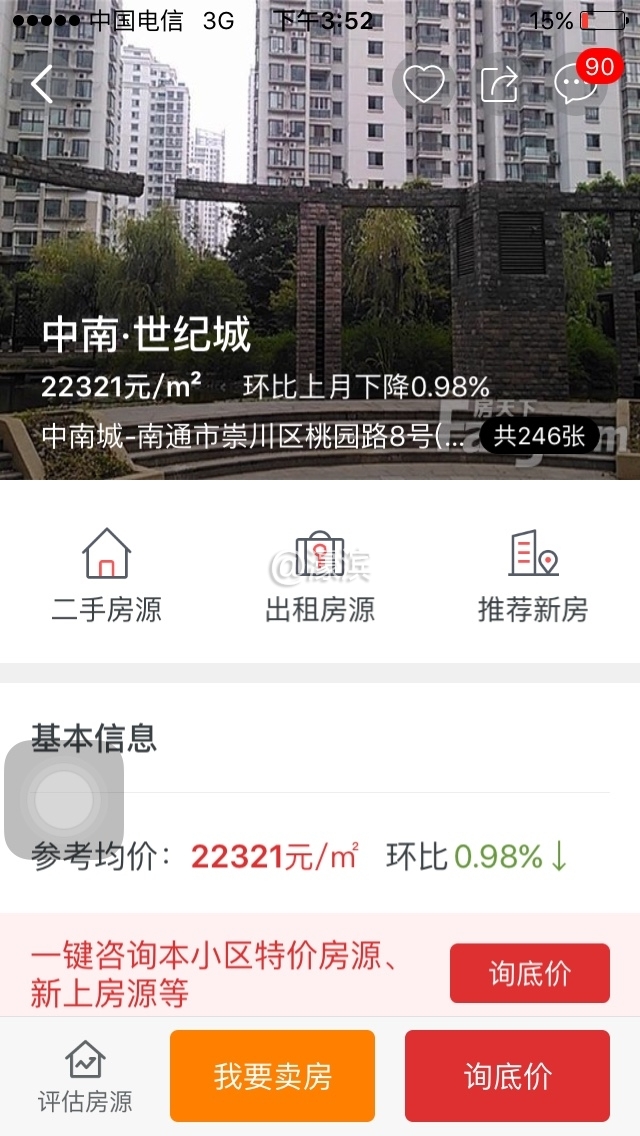Open 推荐新房 section
The image size is (640, 1136).
(x=532, y=577)
